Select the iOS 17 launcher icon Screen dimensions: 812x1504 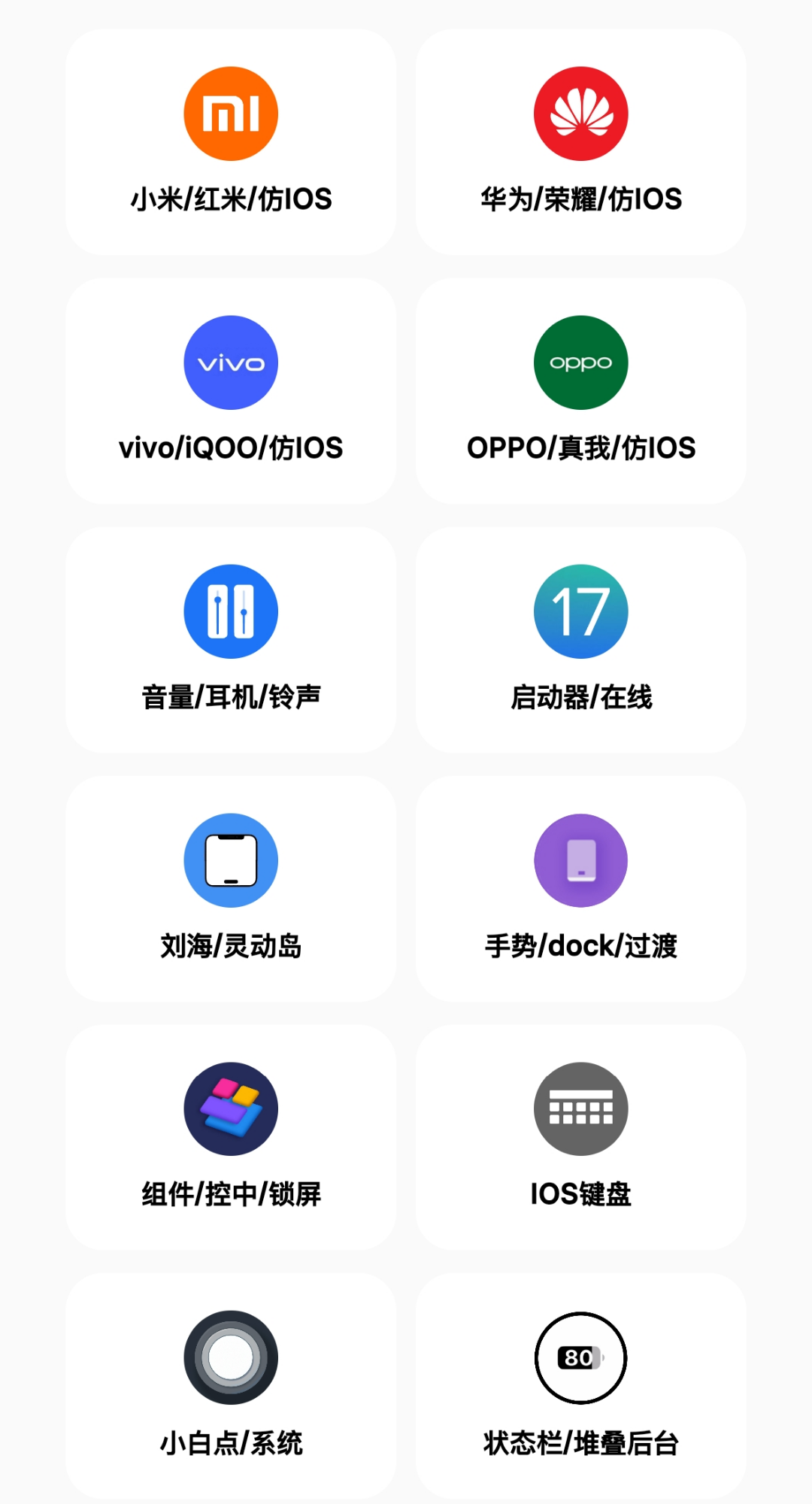[580, 611]
